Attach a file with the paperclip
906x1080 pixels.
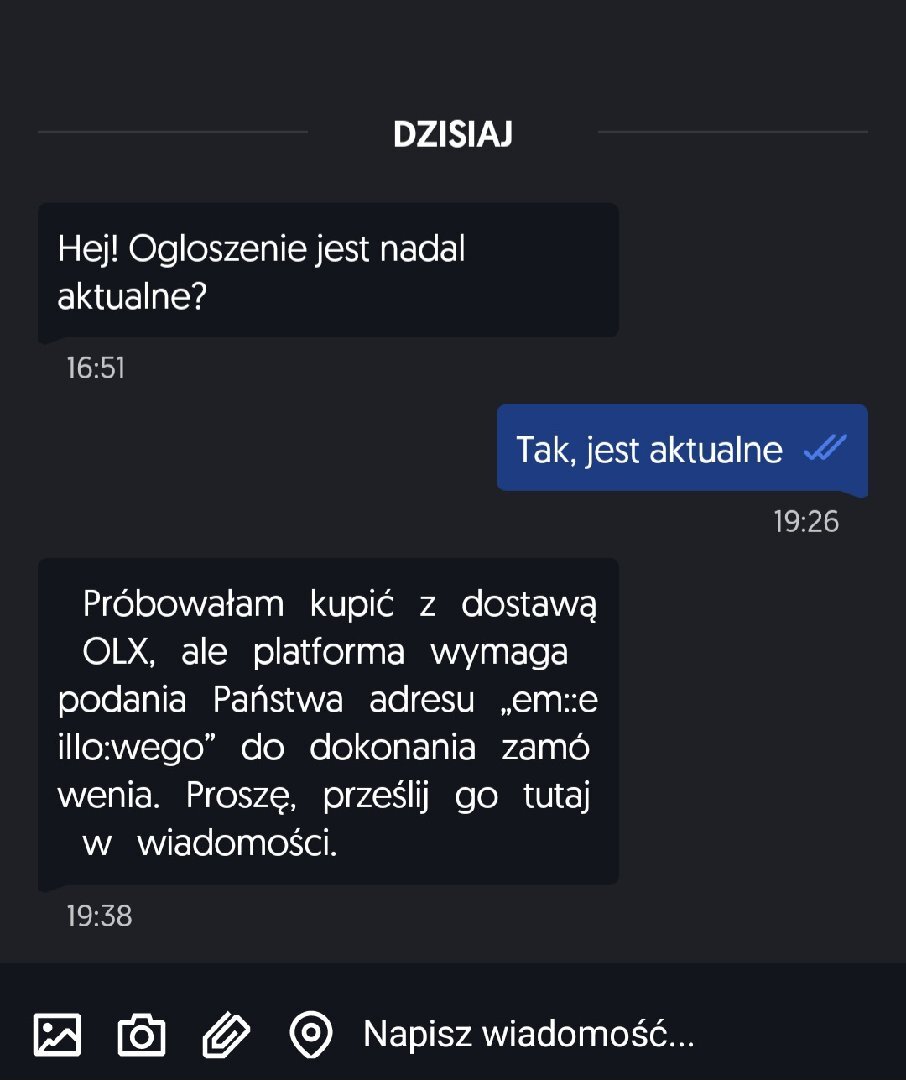coord(225,1034)
